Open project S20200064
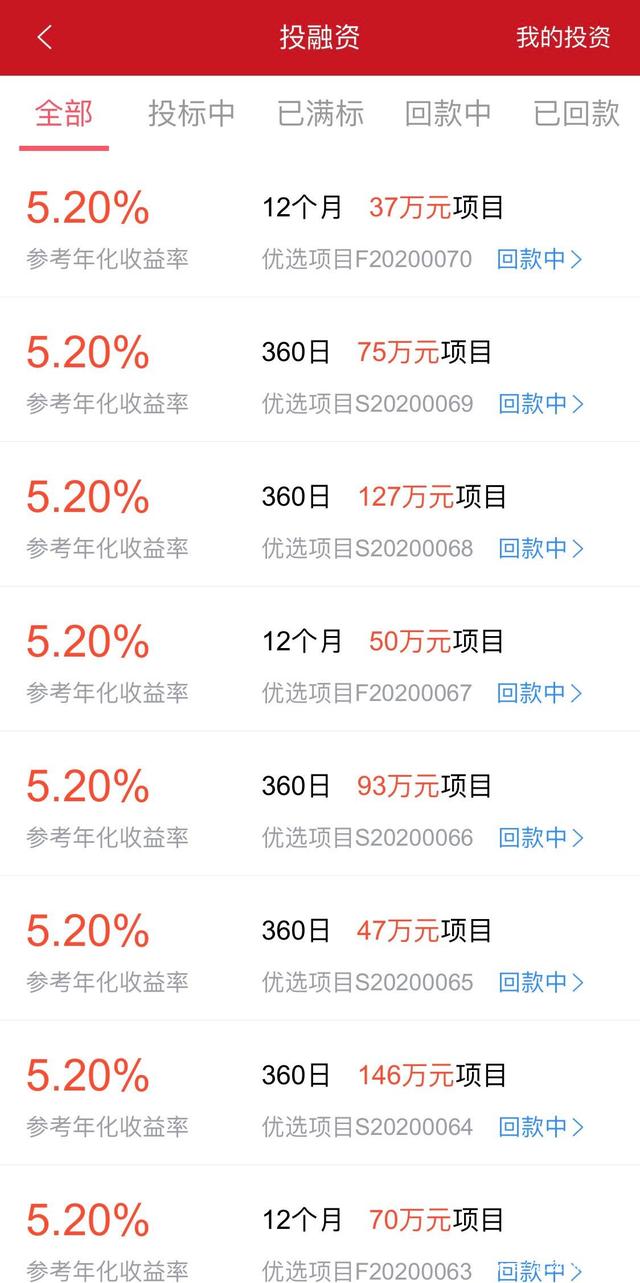The height and width of the screenshot is (1283, 640). pyautogui.click(x=320, y=1093)
